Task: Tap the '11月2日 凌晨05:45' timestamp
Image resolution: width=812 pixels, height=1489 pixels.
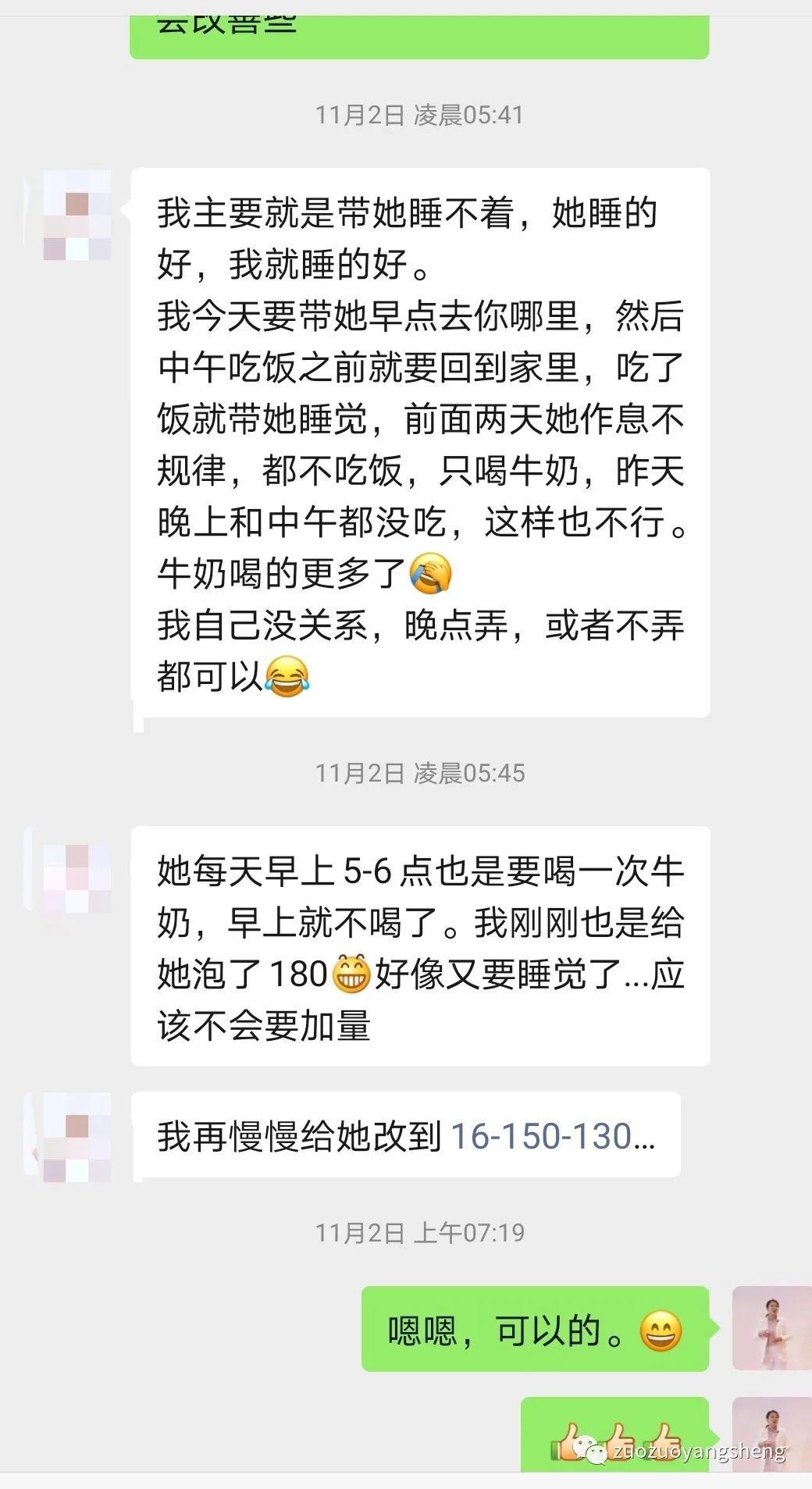Action: coord(422,774)
